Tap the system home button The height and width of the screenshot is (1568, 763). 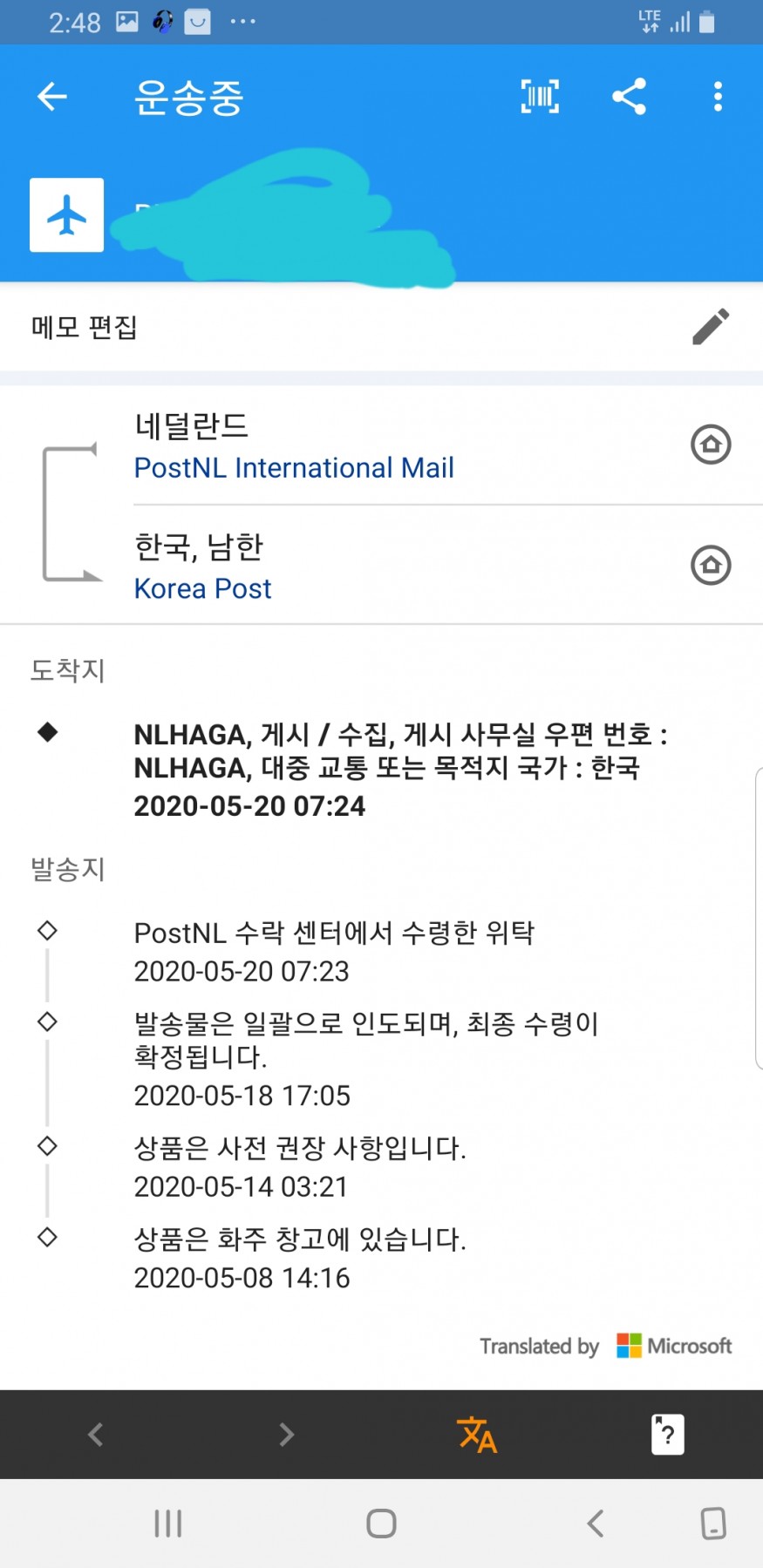[x=381, y=1524]
